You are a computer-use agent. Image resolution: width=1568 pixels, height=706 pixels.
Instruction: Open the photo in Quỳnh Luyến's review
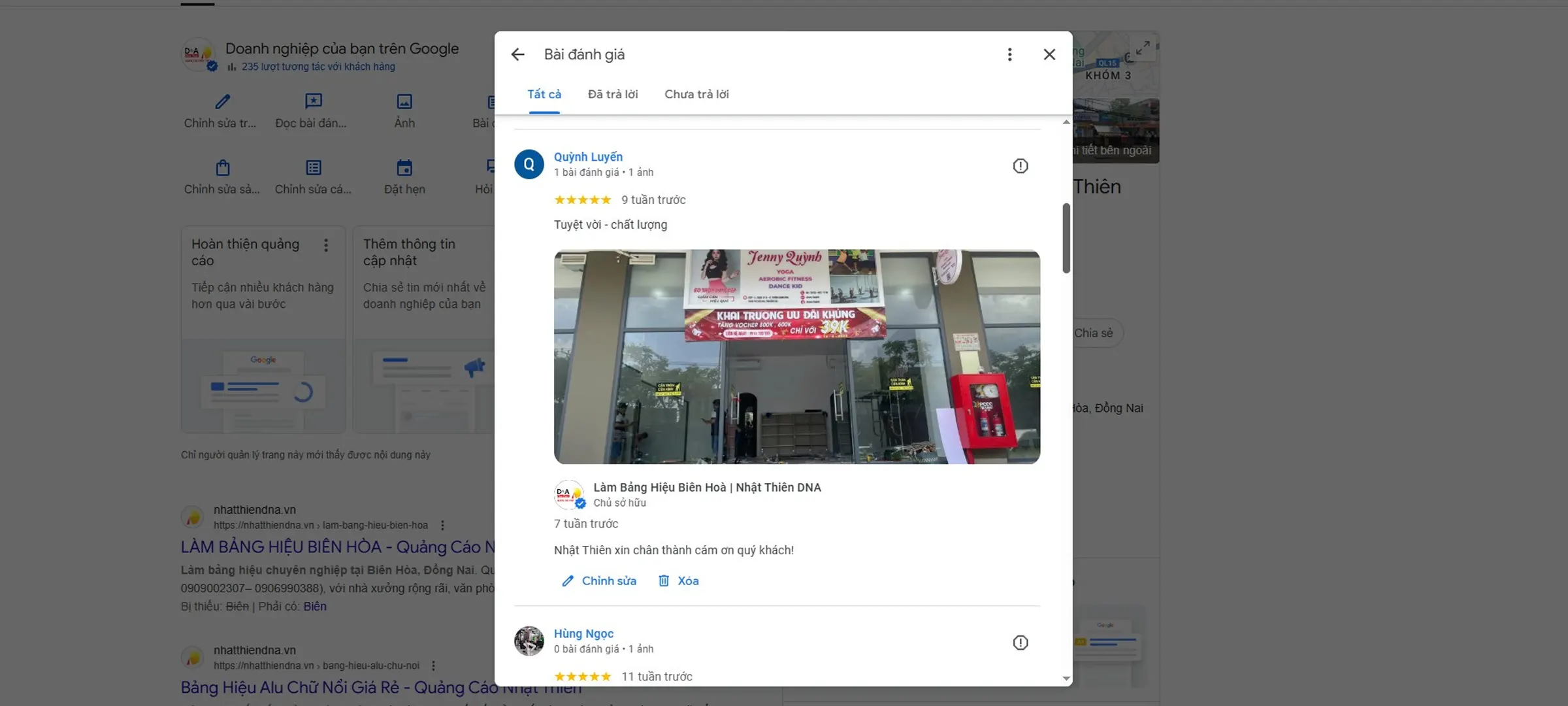point(796,357)
